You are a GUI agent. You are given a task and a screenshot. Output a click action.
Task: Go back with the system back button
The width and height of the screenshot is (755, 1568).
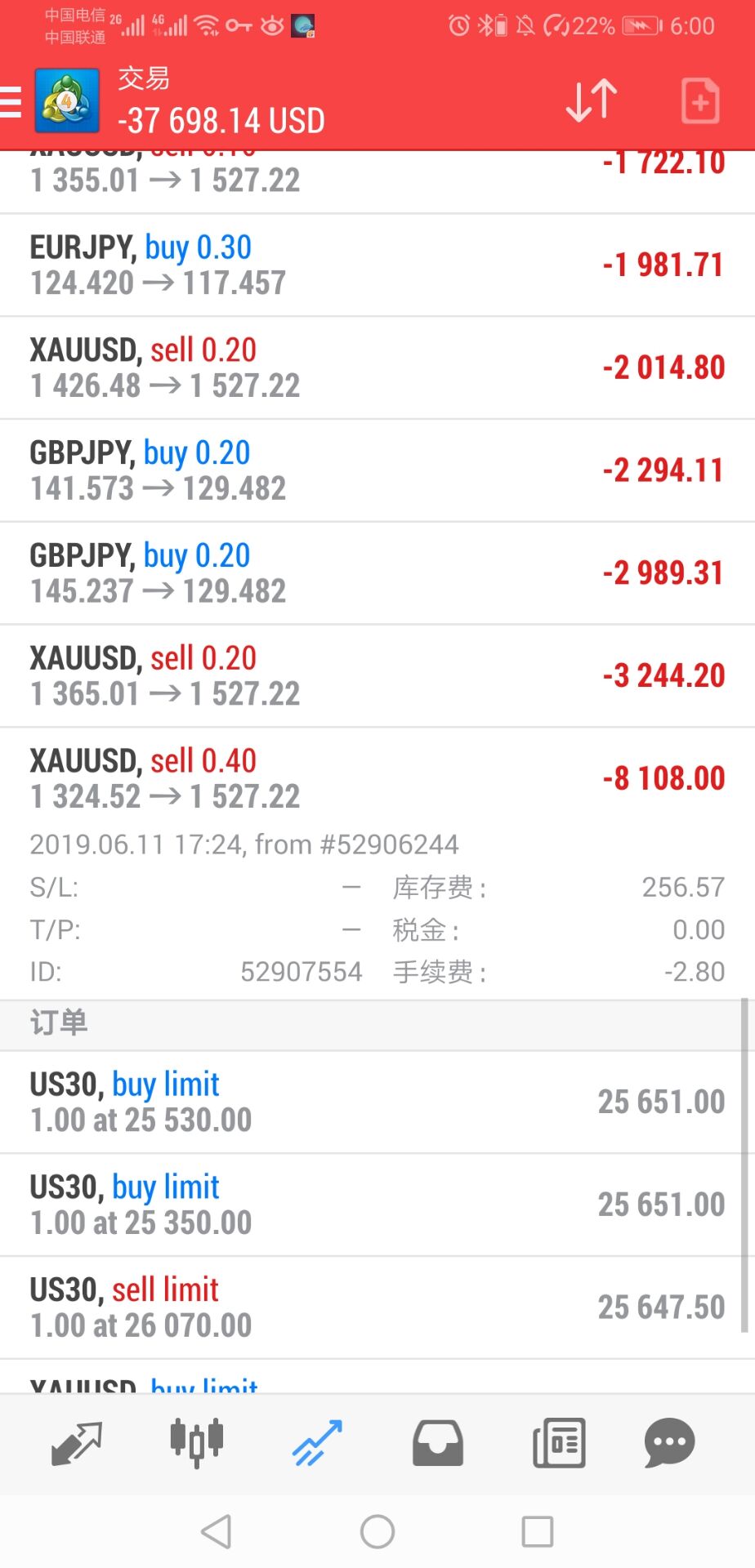tap(217, 1532)
